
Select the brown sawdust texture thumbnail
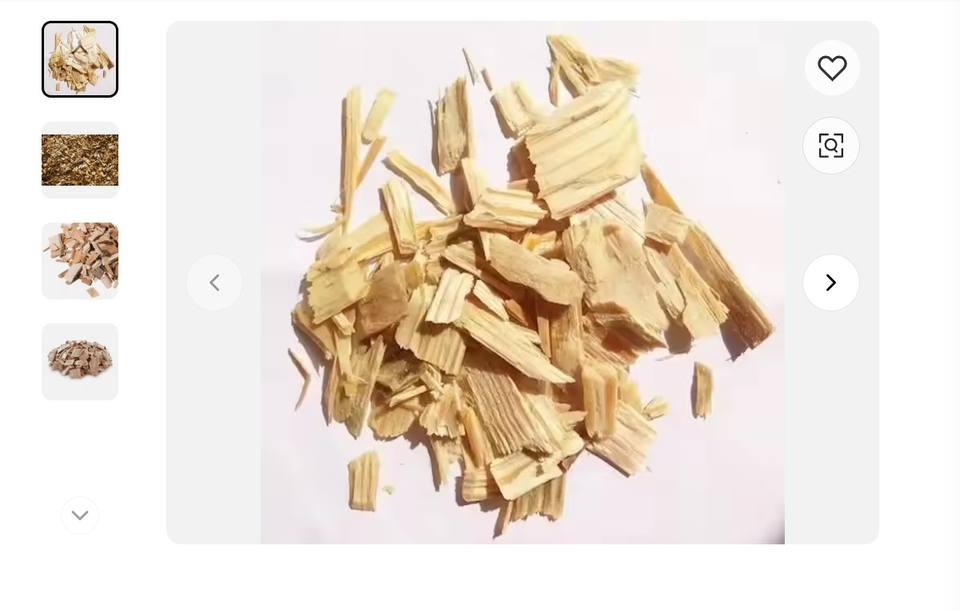[80, 160]
